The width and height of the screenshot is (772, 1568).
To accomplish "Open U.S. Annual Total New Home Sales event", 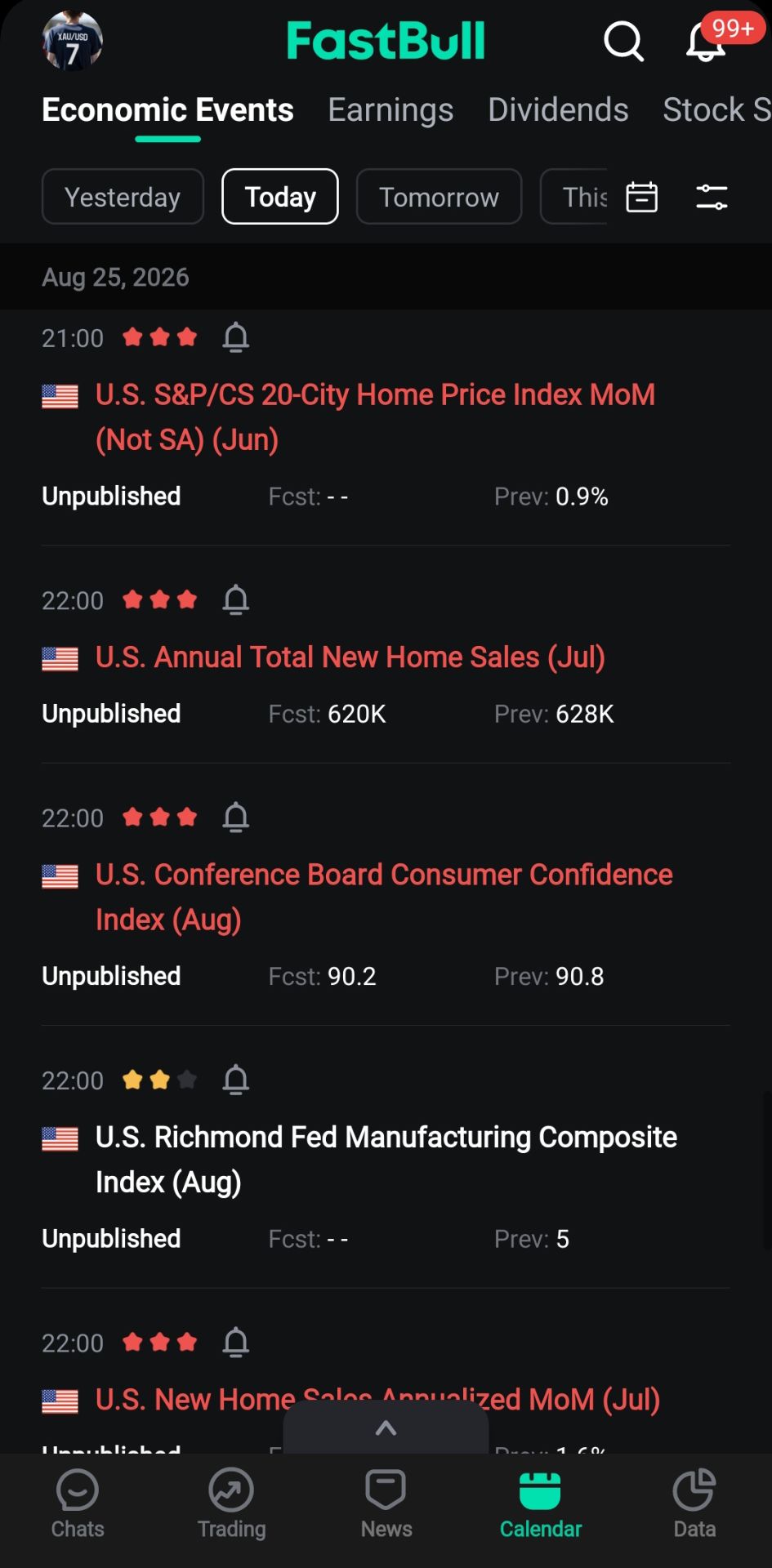I will (x=350, y=657).
